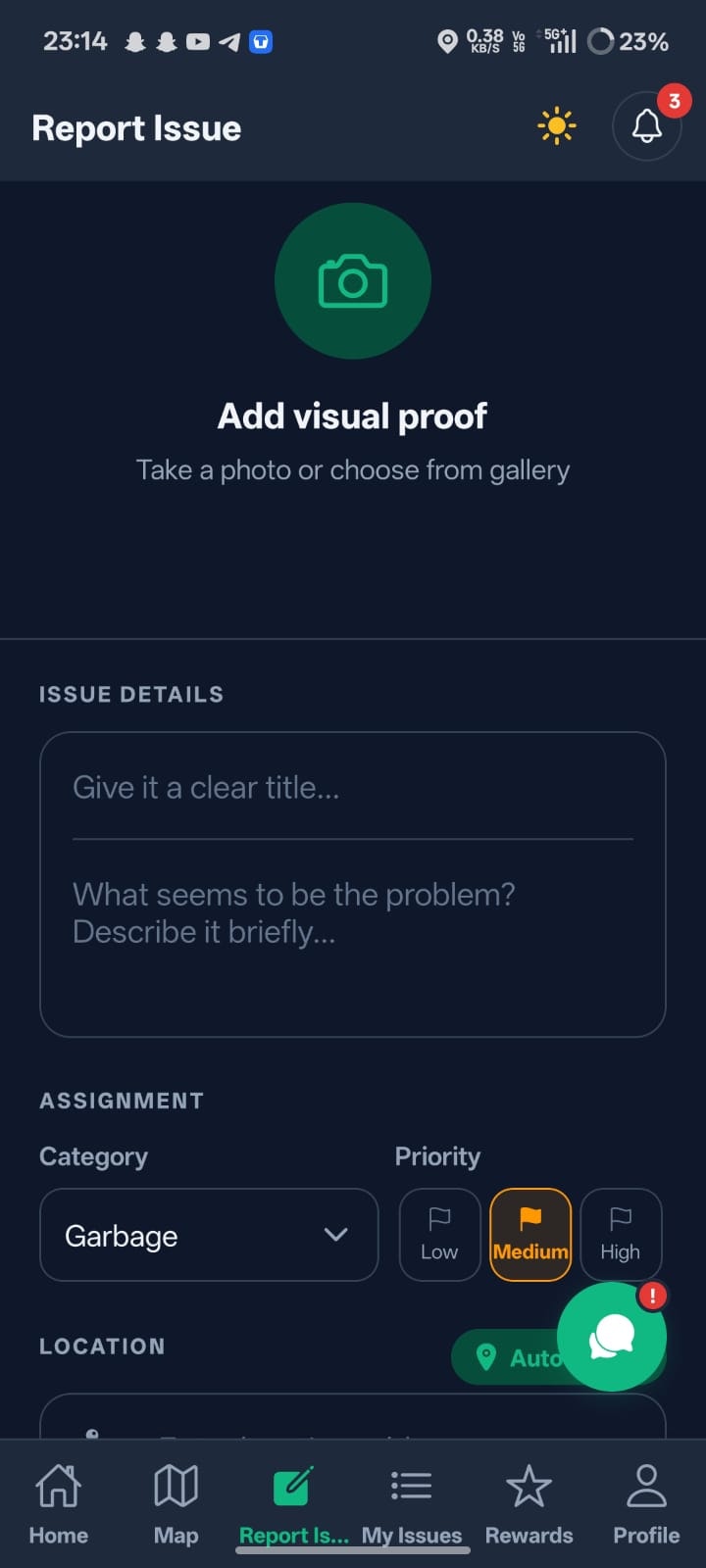Screen dimensions: 706x1568
Task: Tap the theme sun icon in the header
Action: point(556,125)
